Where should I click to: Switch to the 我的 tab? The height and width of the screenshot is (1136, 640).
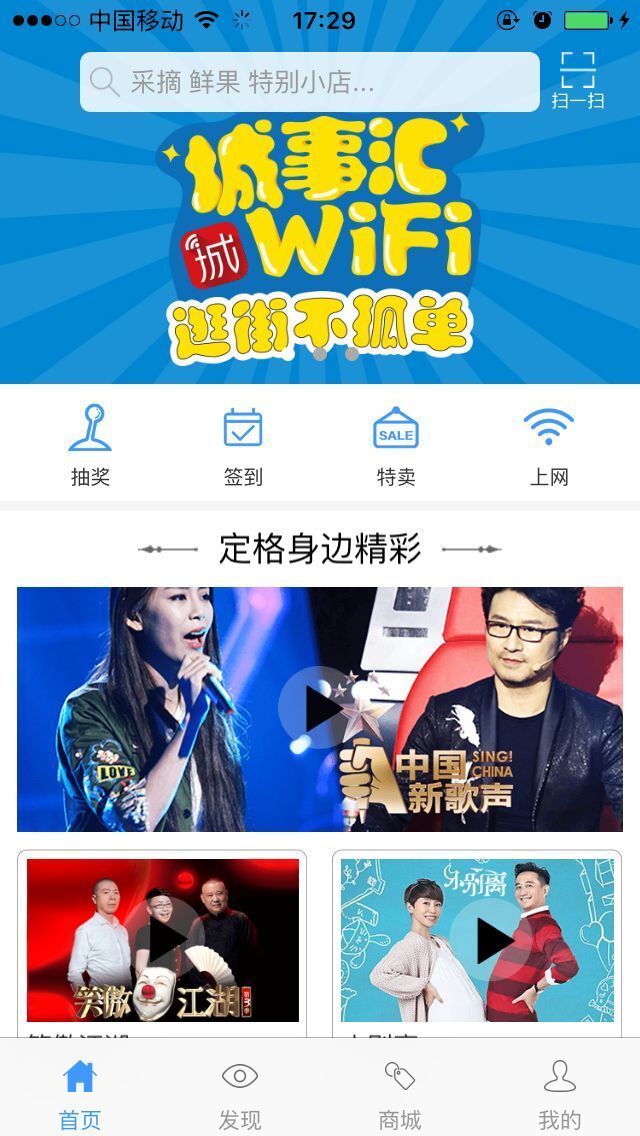[x=560, y=1093]
